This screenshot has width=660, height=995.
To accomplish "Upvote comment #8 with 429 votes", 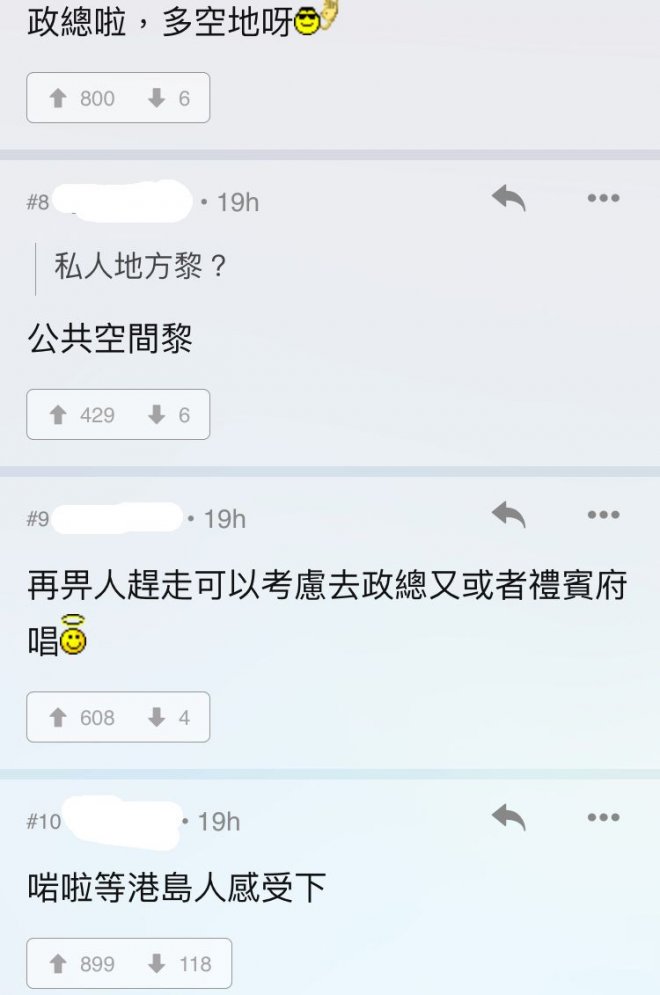I will pyautogui.click(x=82, y=415).
